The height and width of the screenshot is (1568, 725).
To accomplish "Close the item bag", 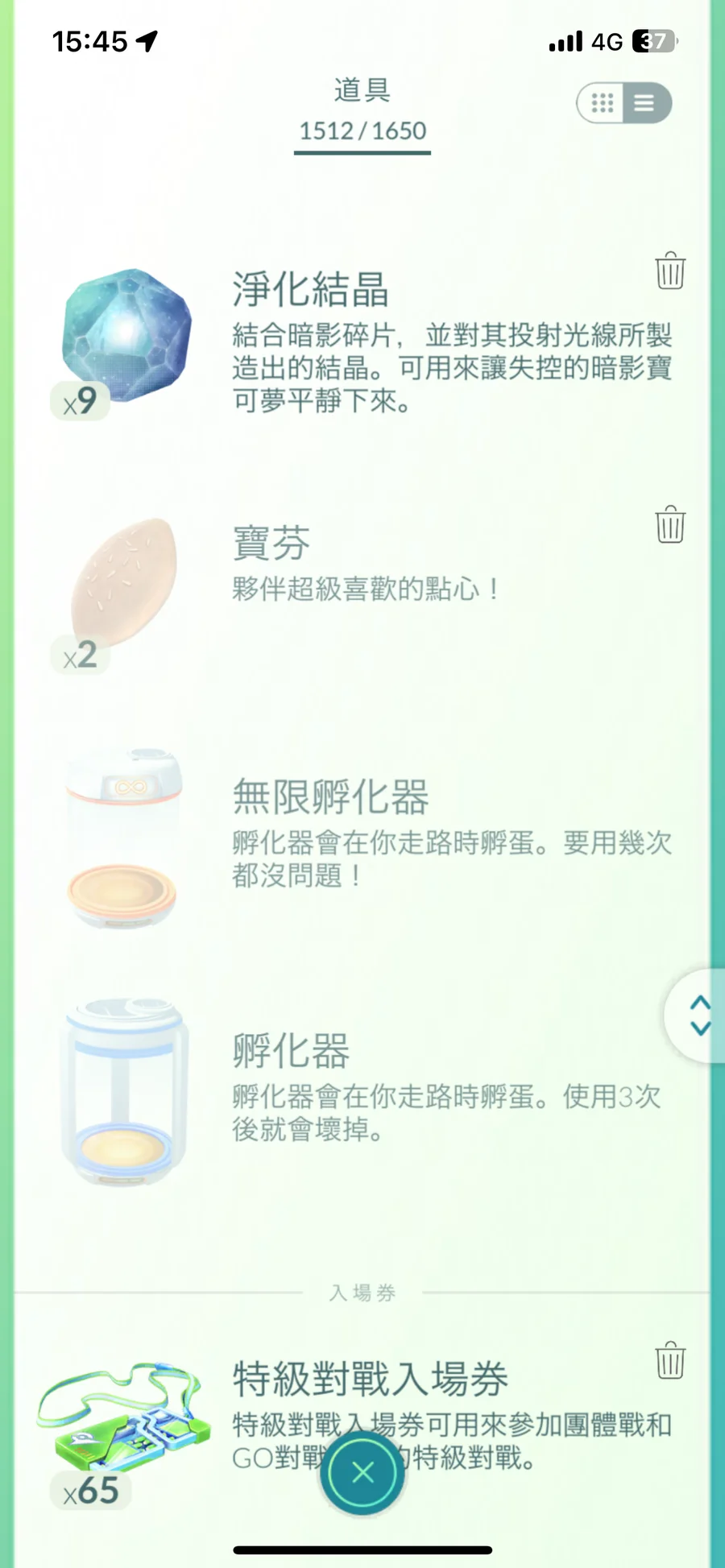I will click(362, 1473).
